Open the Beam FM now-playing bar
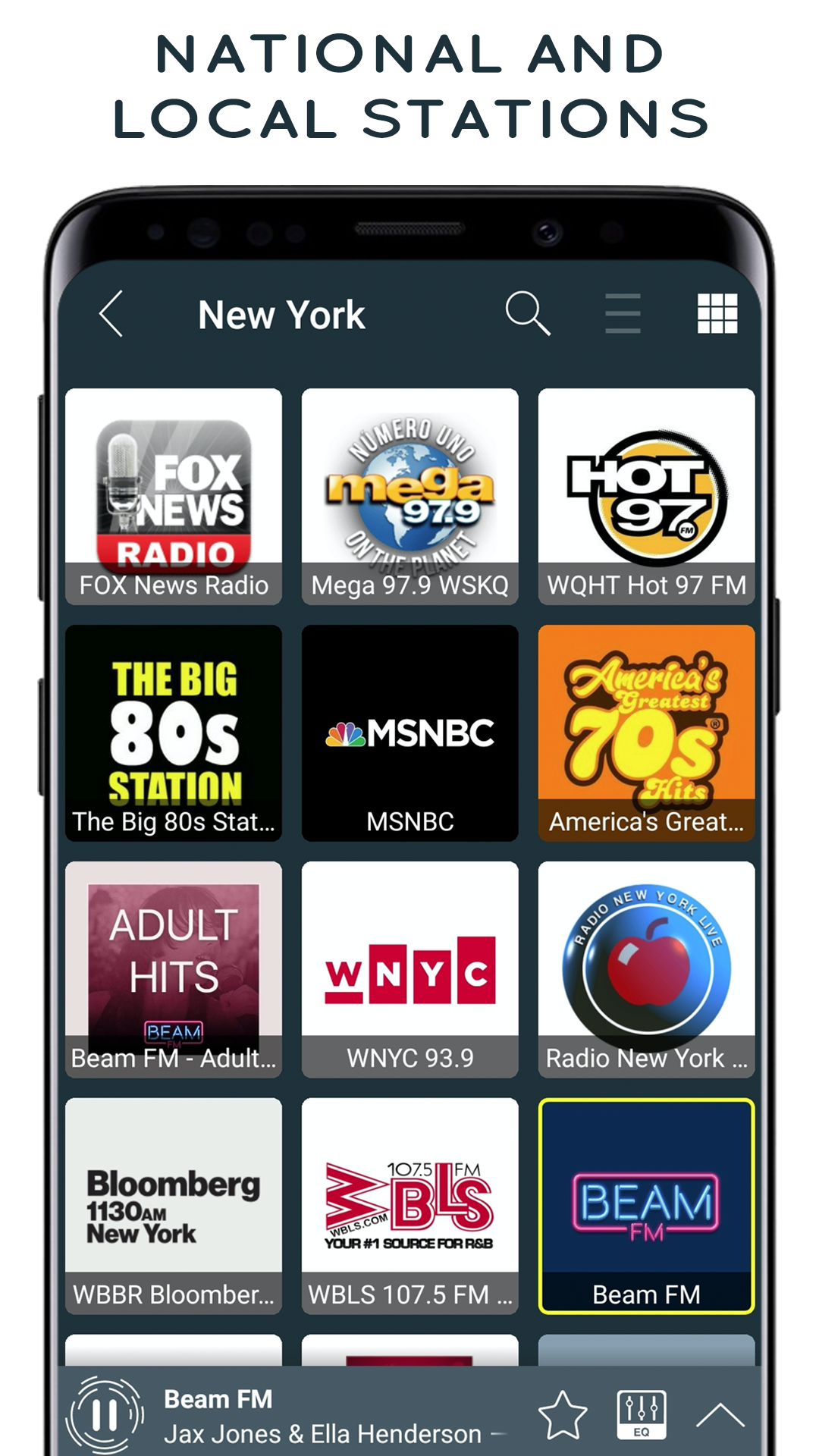The image size is (819, 1456). point(303,1412)
